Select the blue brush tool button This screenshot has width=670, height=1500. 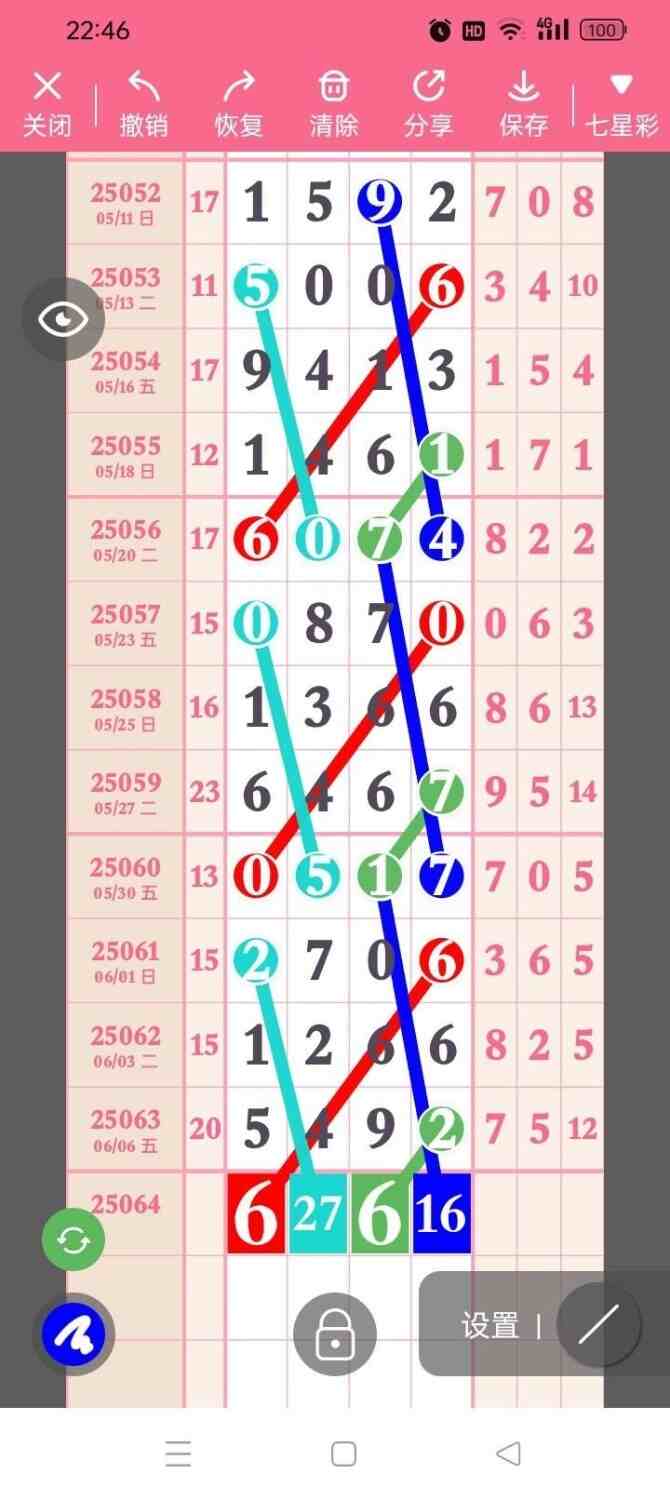(x=73, y=1333)
